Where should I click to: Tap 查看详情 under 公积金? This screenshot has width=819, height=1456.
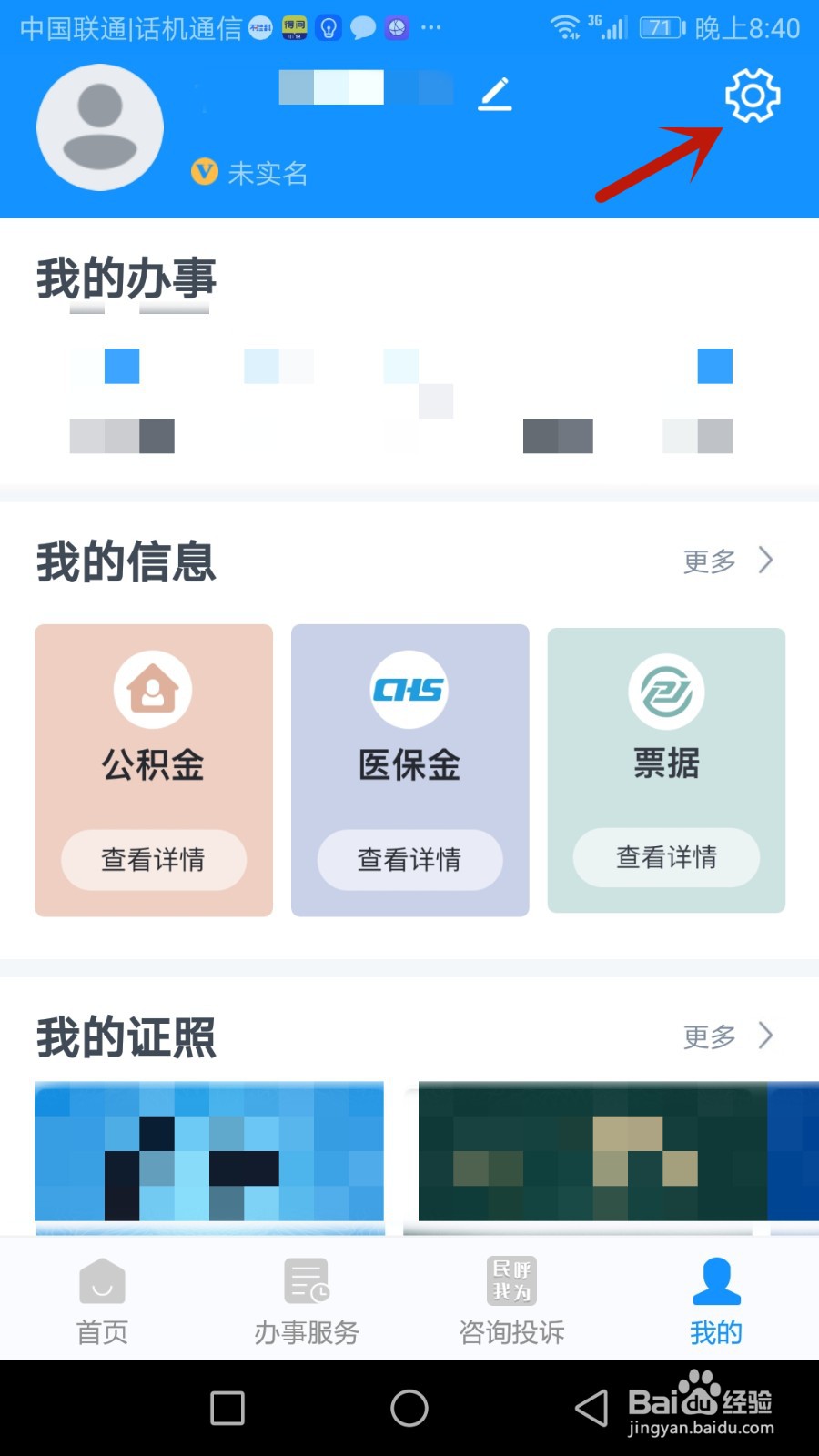pos(152,860)
